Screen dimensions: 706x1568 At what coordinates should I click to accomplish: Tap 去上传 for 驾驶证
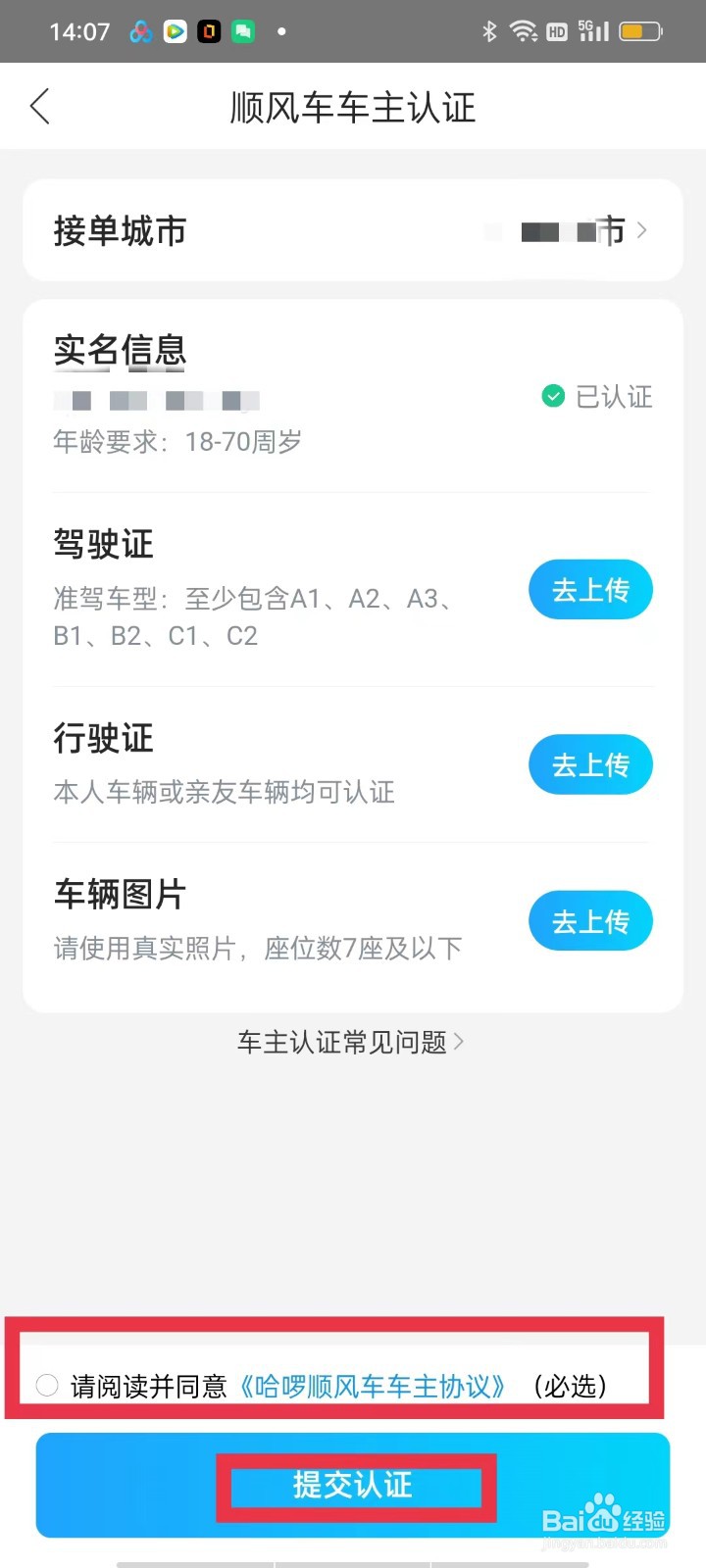click(x=590, y=590)
